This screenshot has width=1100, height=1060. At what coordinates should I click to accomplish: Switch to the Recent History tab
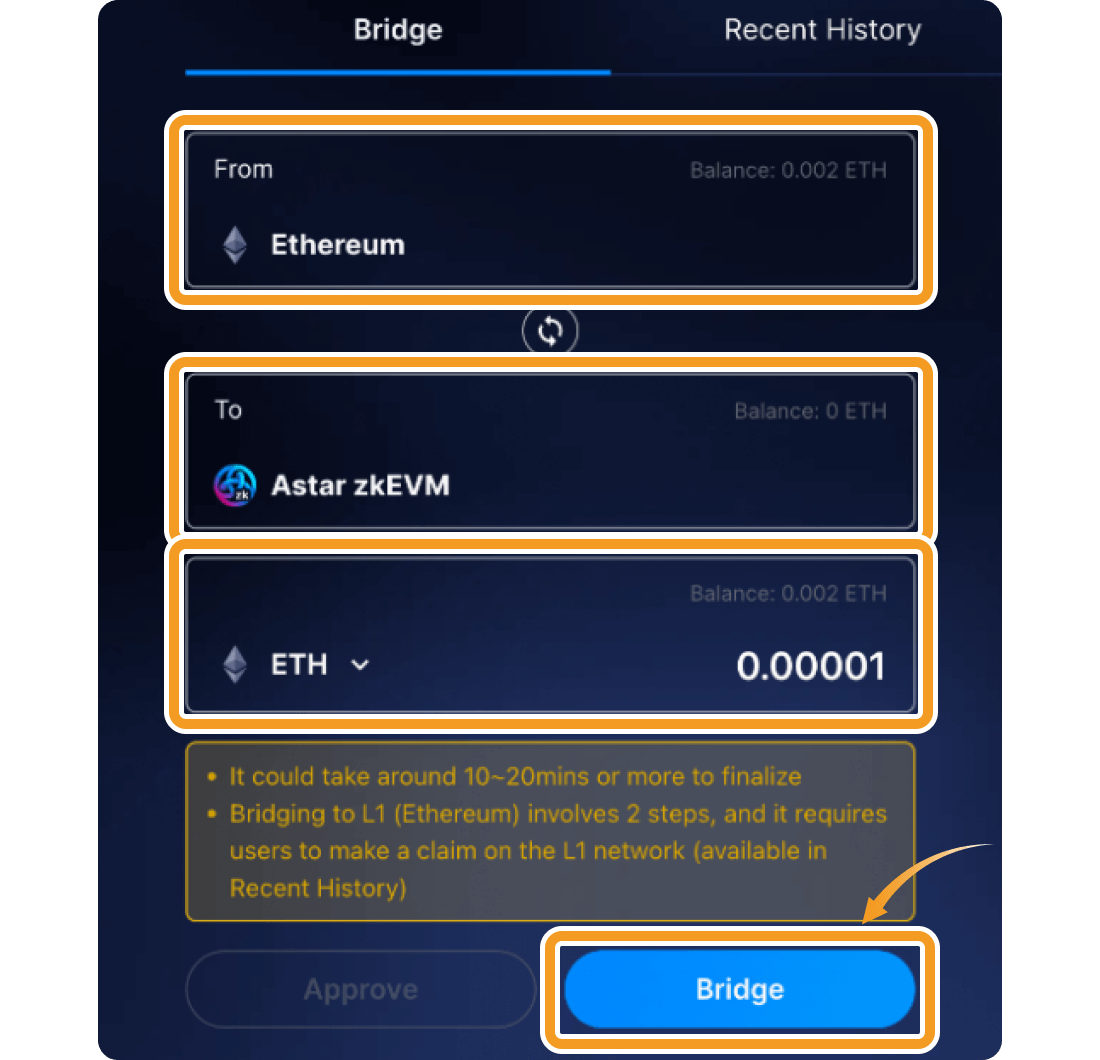tap(821, 30)
